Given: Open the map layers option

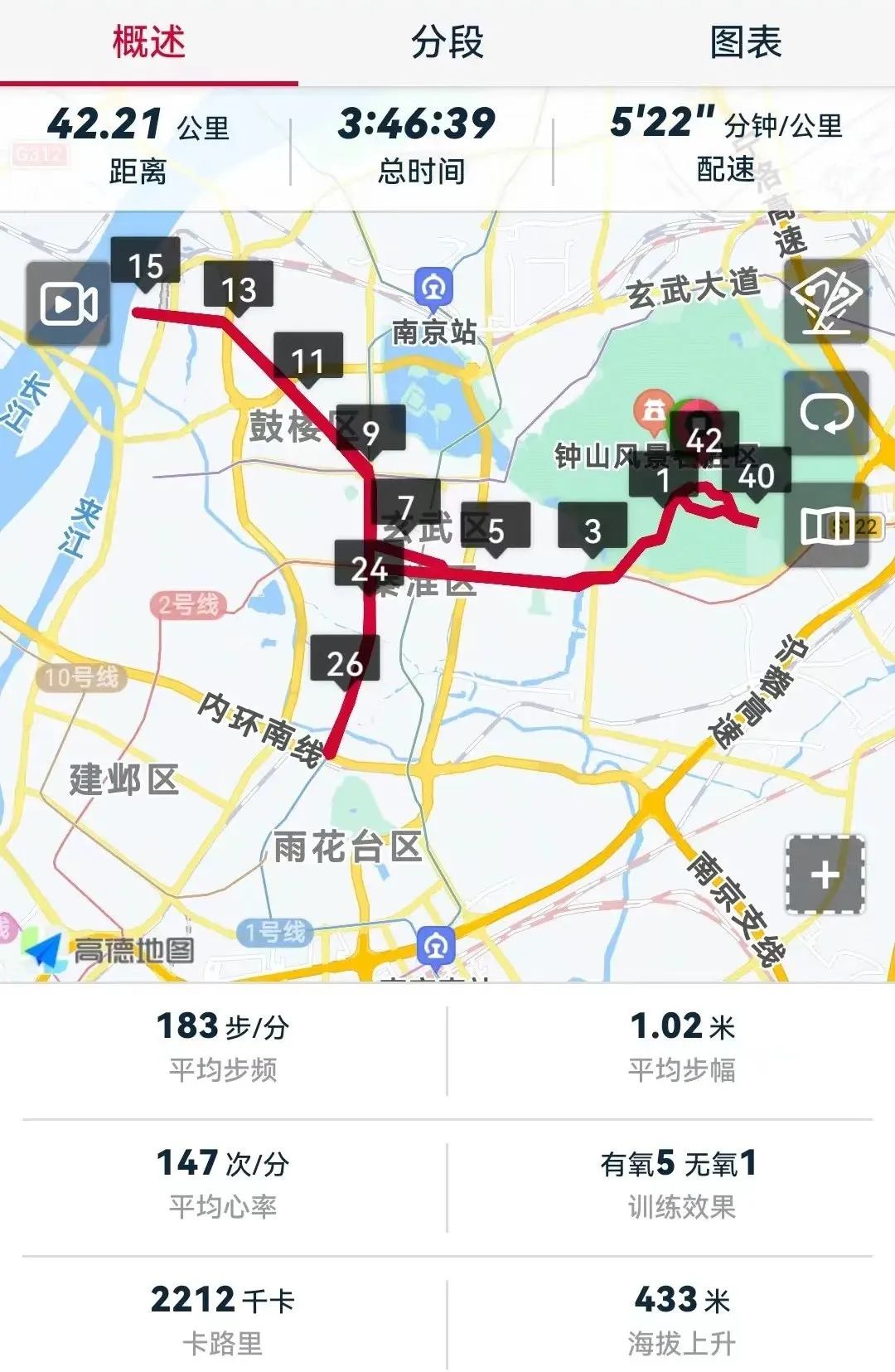Looking at the screenshot, I should point(826,302).
